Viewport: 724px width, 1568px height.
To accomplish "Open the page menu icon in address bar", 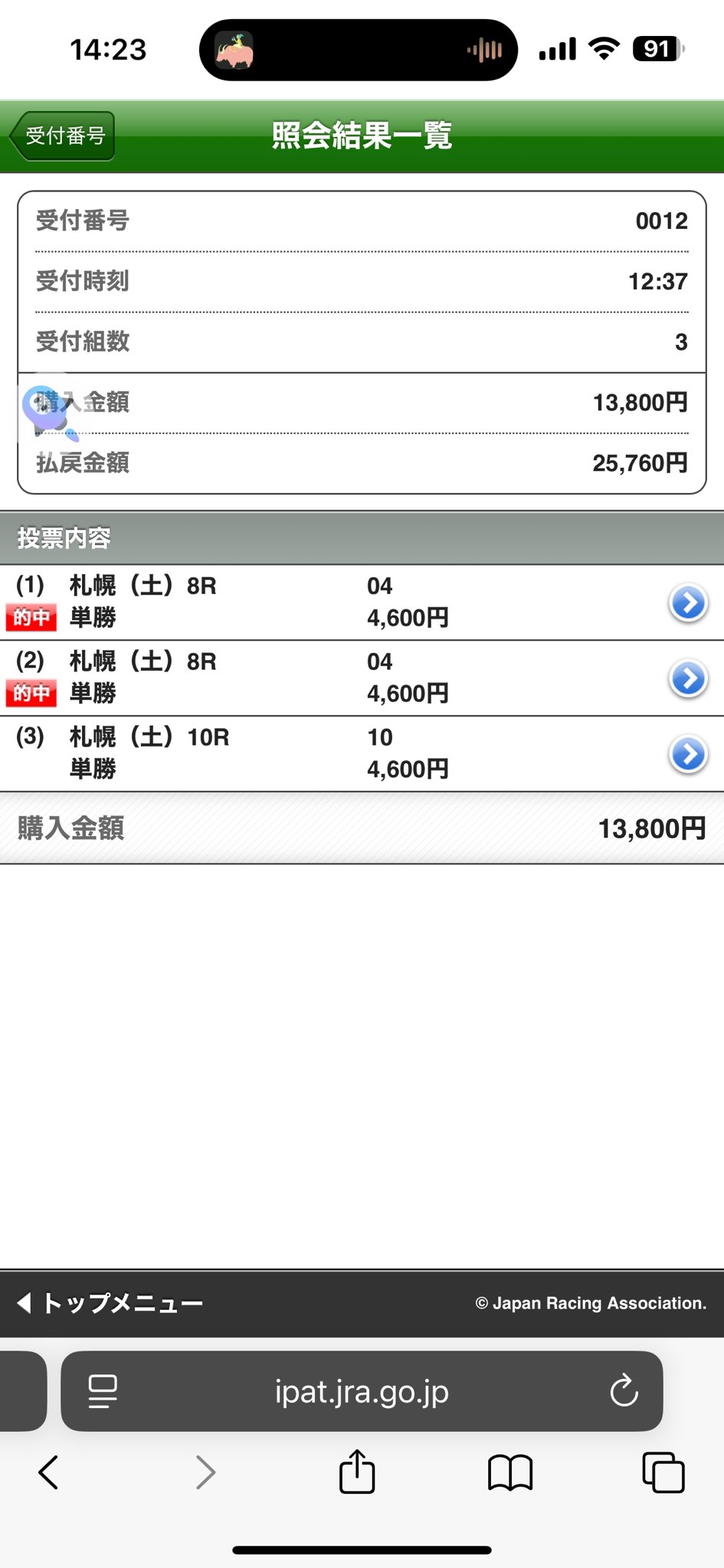I will point(103,1391).
